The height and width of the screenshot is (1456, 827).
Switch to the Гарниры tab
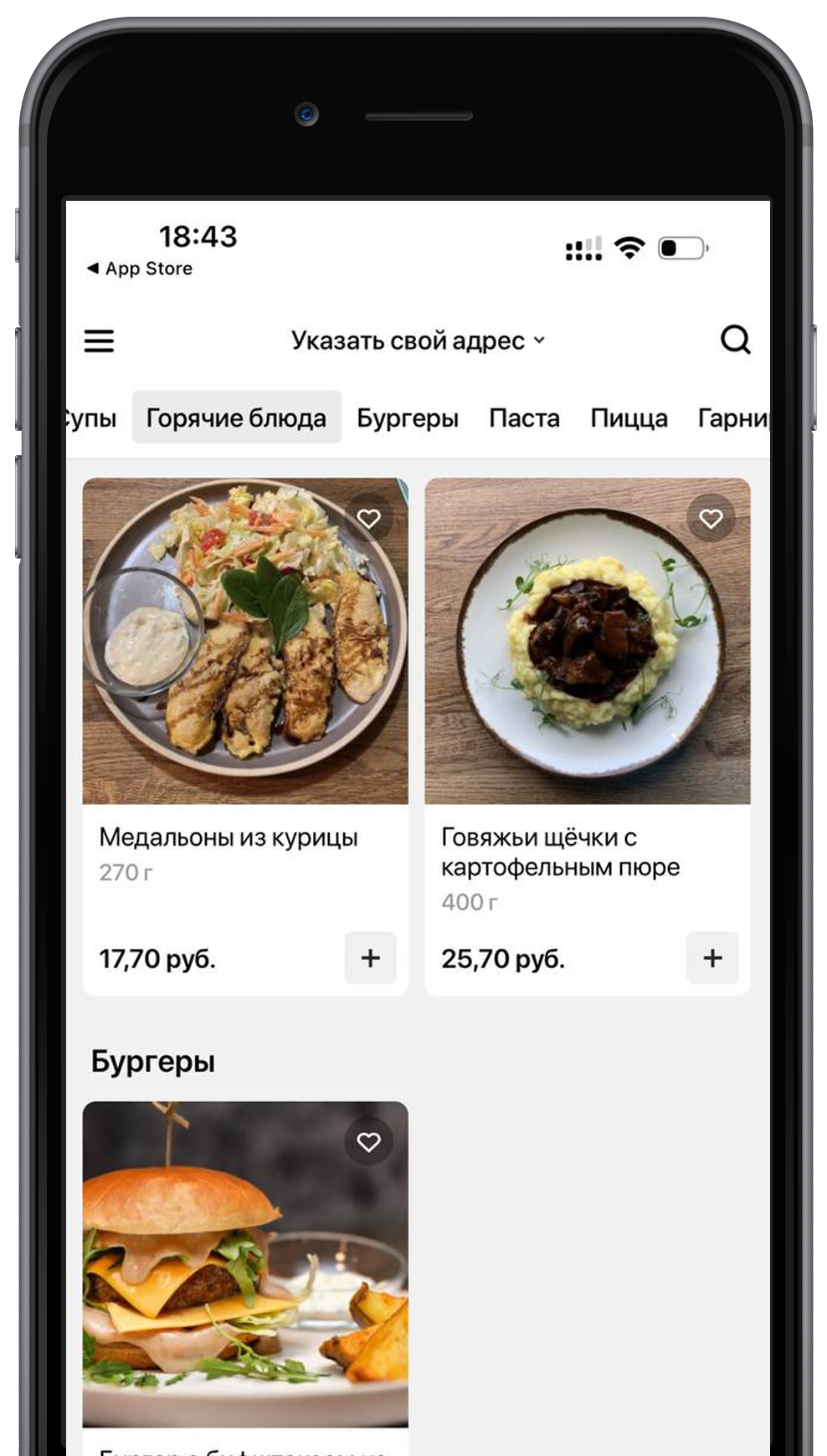732,418
